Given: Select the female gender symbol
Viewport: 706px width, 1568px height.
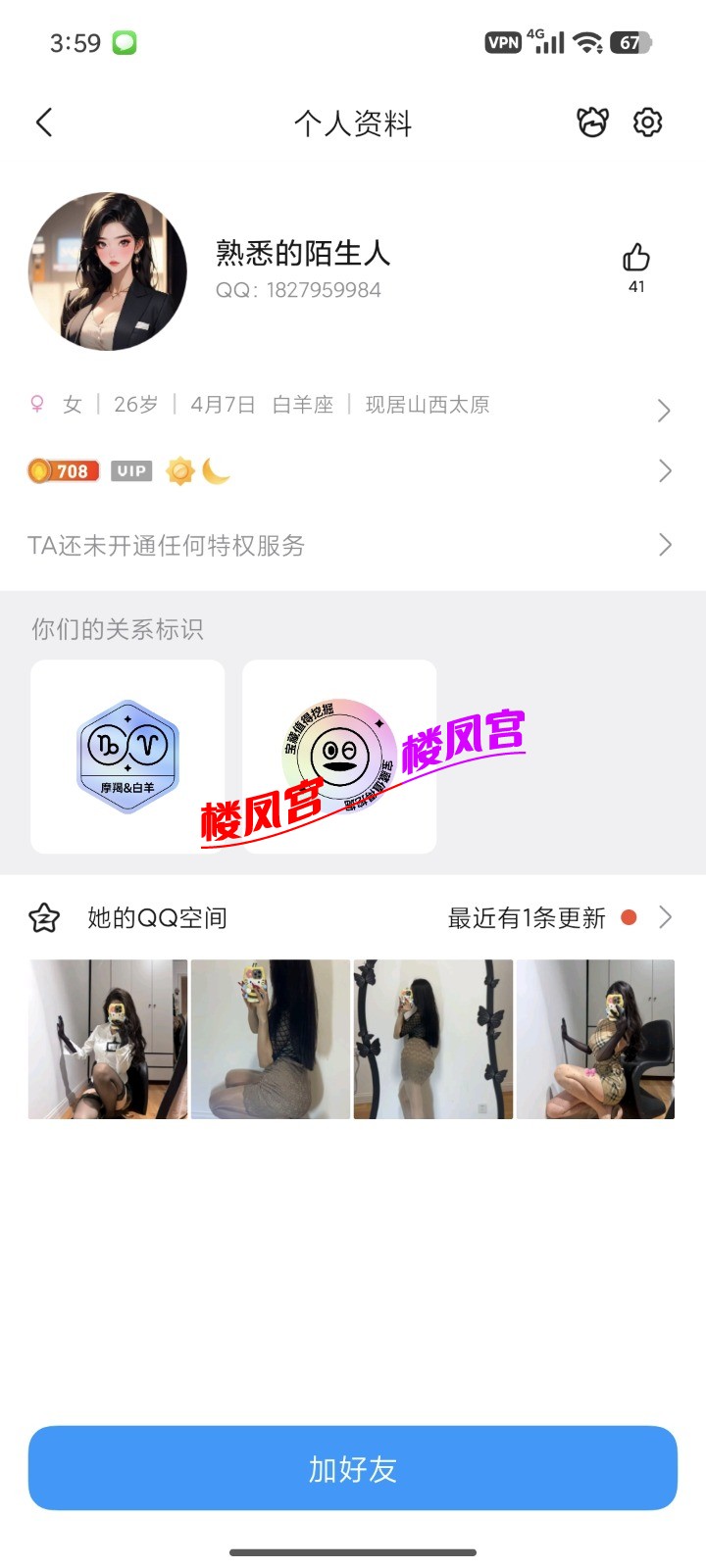Looking at the screenshot, I should pyautogui.click(x=37, y=404).
